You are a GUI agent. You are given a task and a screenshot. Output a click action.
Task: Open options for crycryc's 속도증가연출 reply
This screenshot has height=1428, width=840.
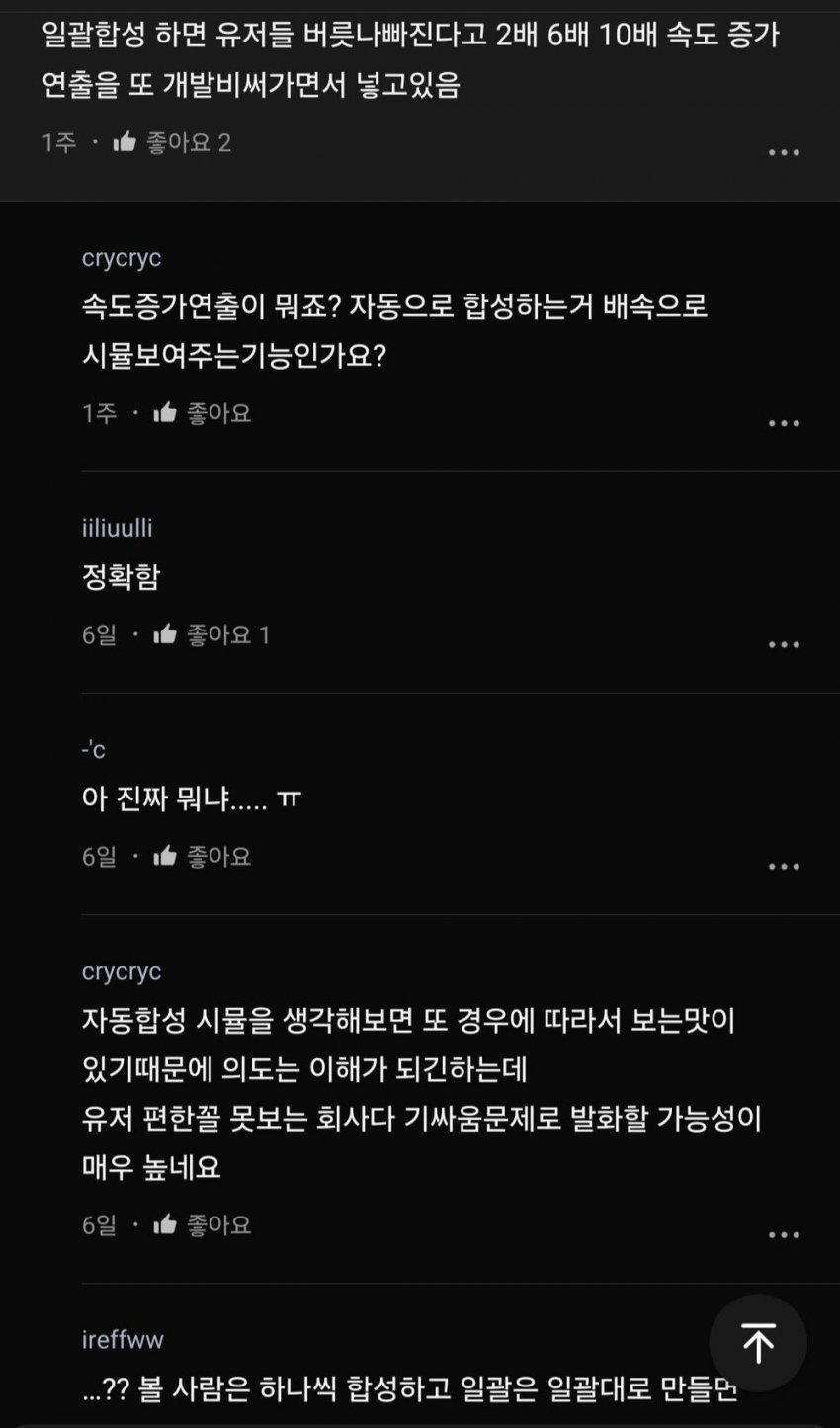coord(784,424)
